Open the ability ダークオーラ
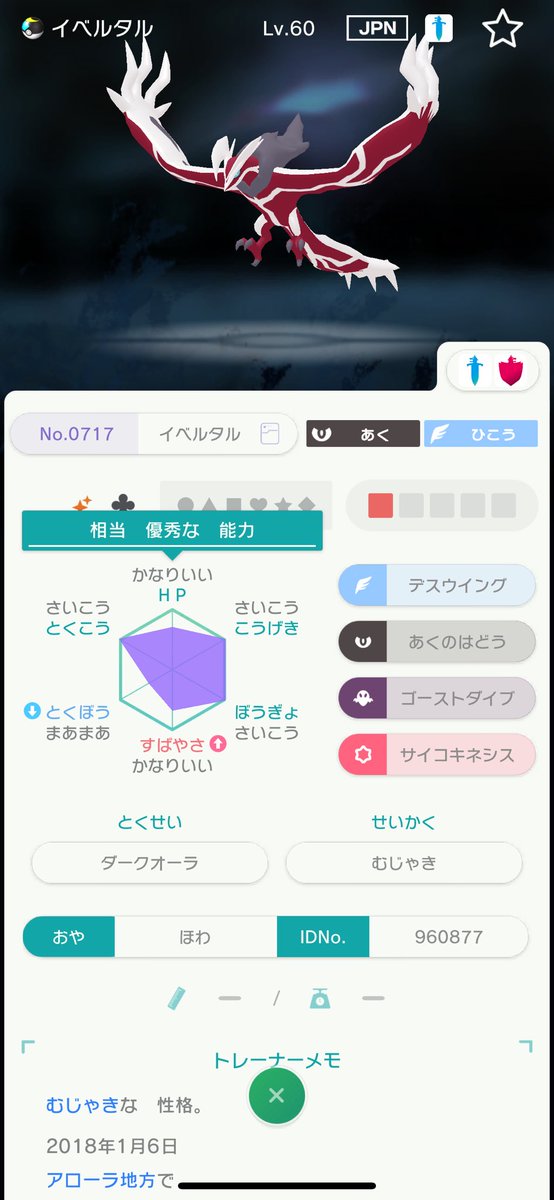Viewport: 554px width, 1200px height. pos(150,862)
